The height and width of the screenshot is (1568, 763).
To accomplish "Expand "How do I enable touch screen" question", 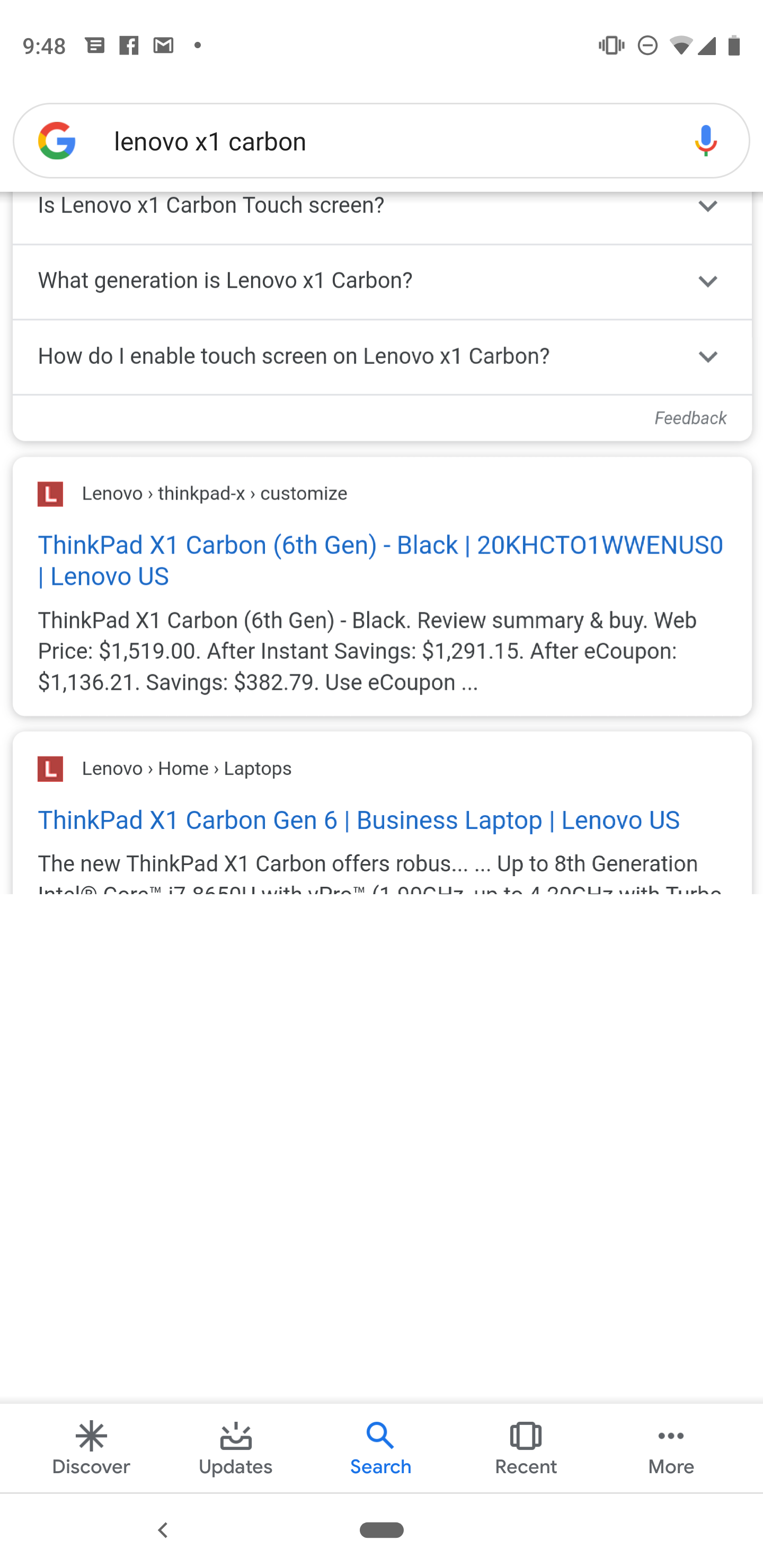I will pyautogui.click(x=382, y=358).
